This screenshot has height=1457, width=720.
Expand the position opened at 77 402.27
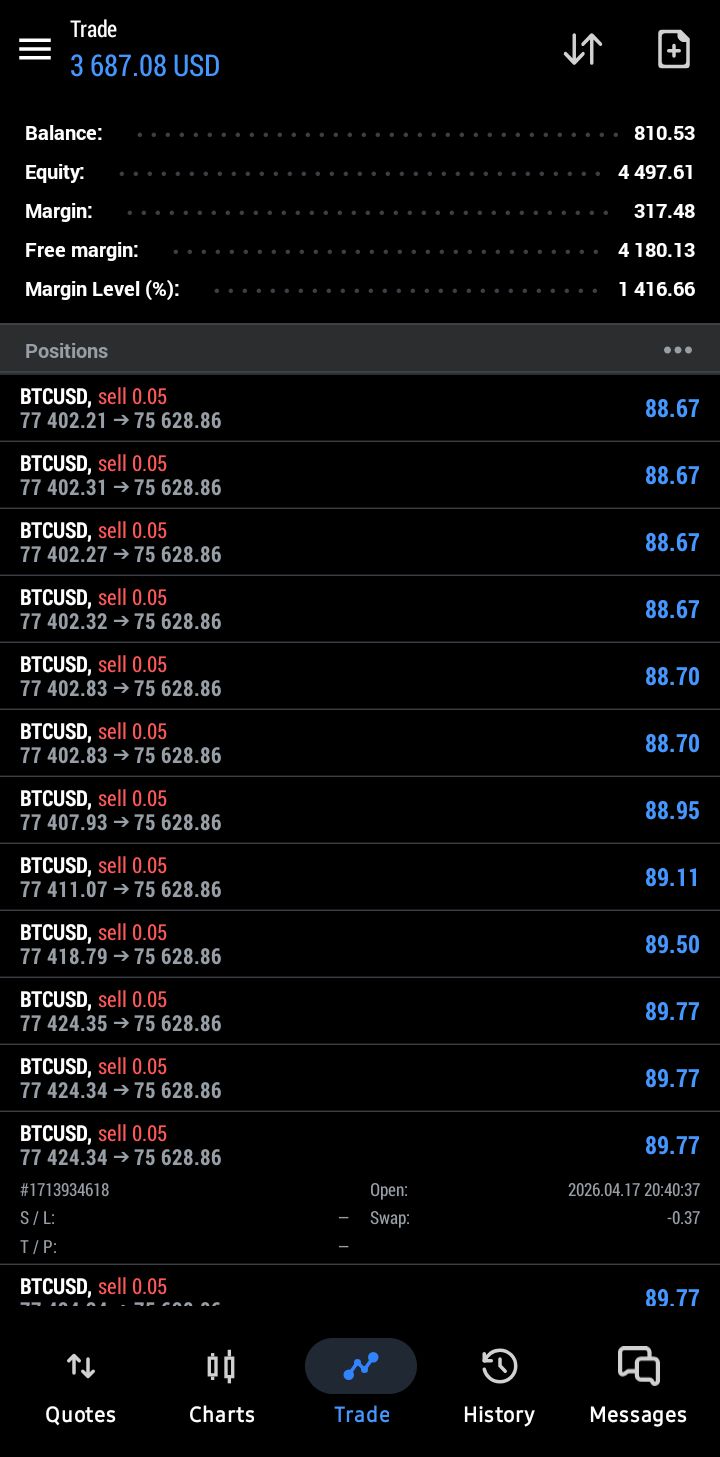[360, 542]
